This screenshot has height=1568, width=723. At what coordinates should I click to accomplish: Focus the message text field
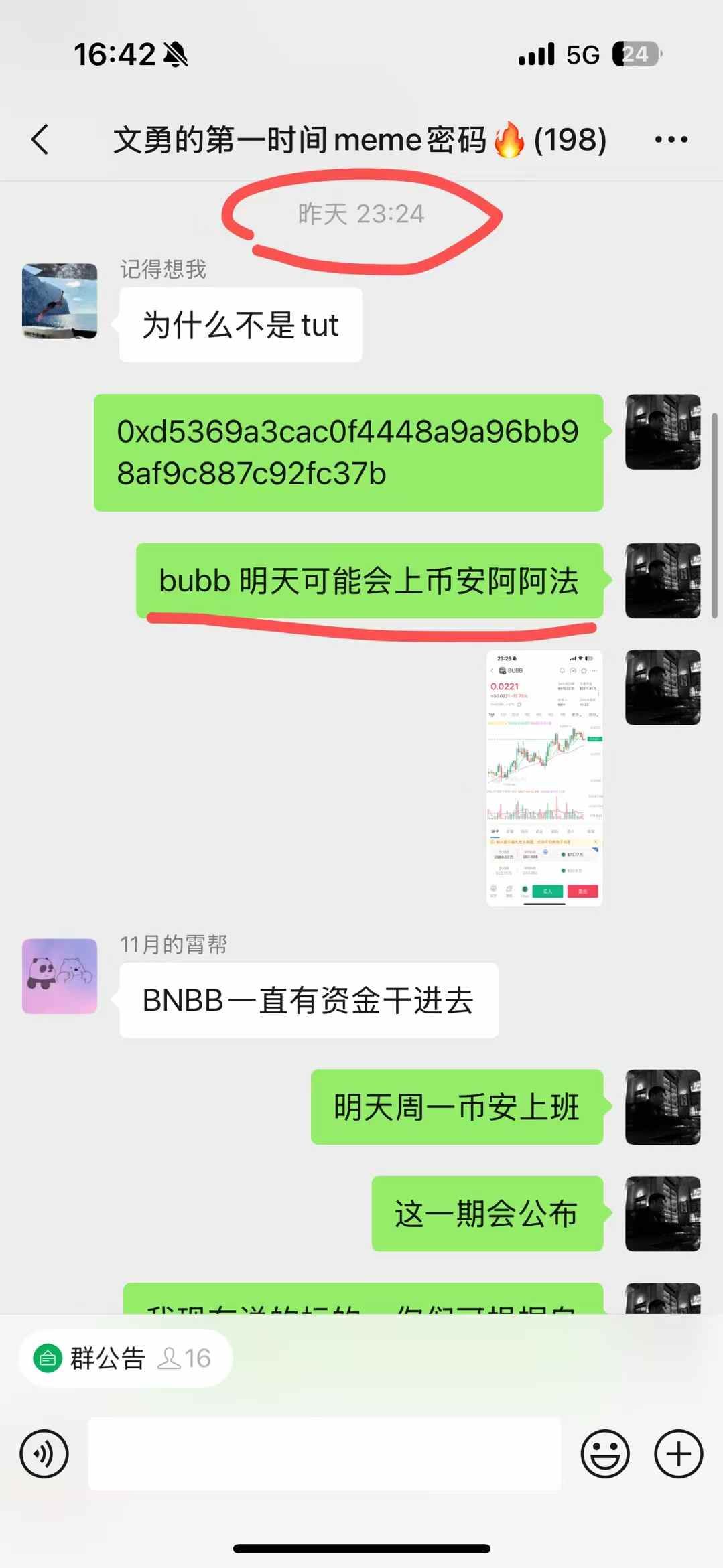(324, 1454)
